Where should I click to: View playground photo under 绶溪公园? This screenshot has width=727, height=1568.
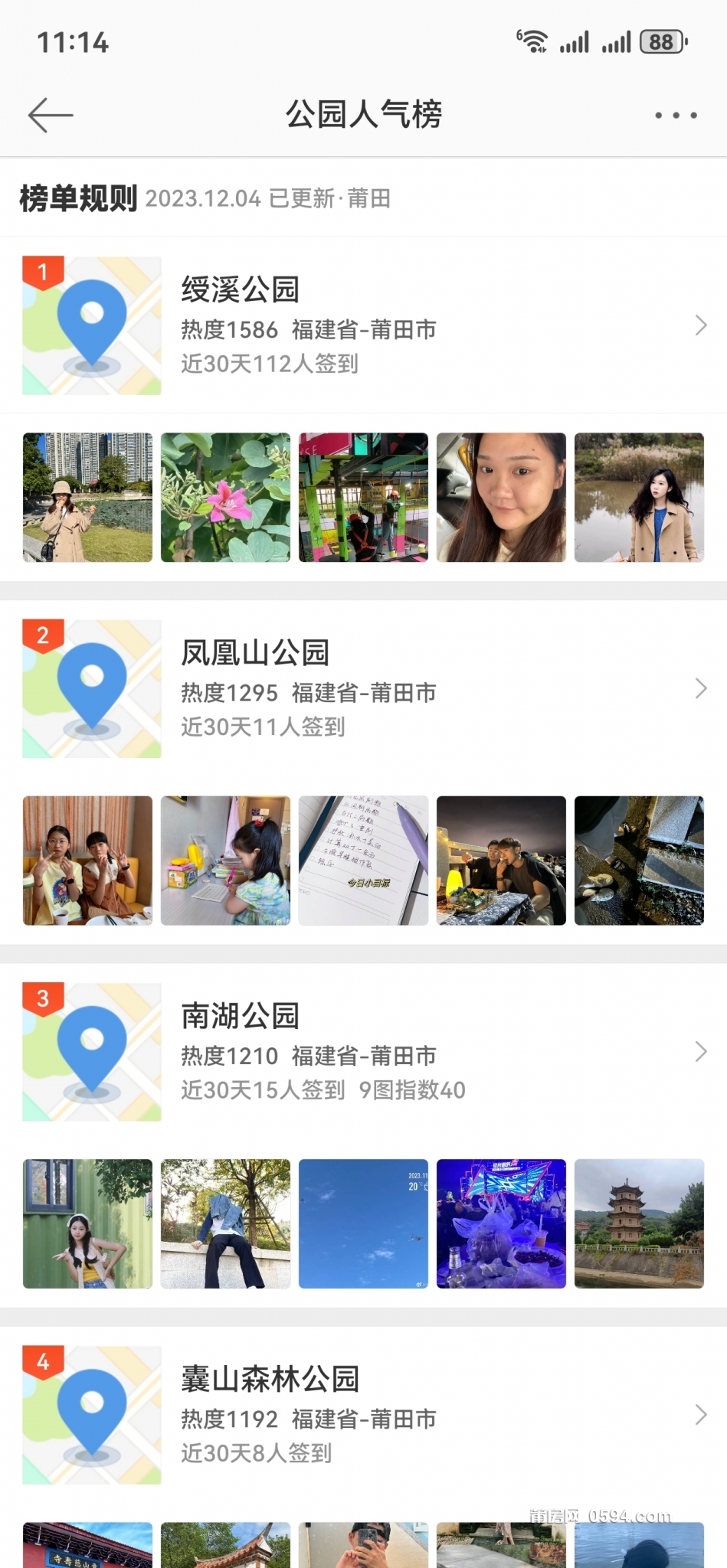click(363, 498)
